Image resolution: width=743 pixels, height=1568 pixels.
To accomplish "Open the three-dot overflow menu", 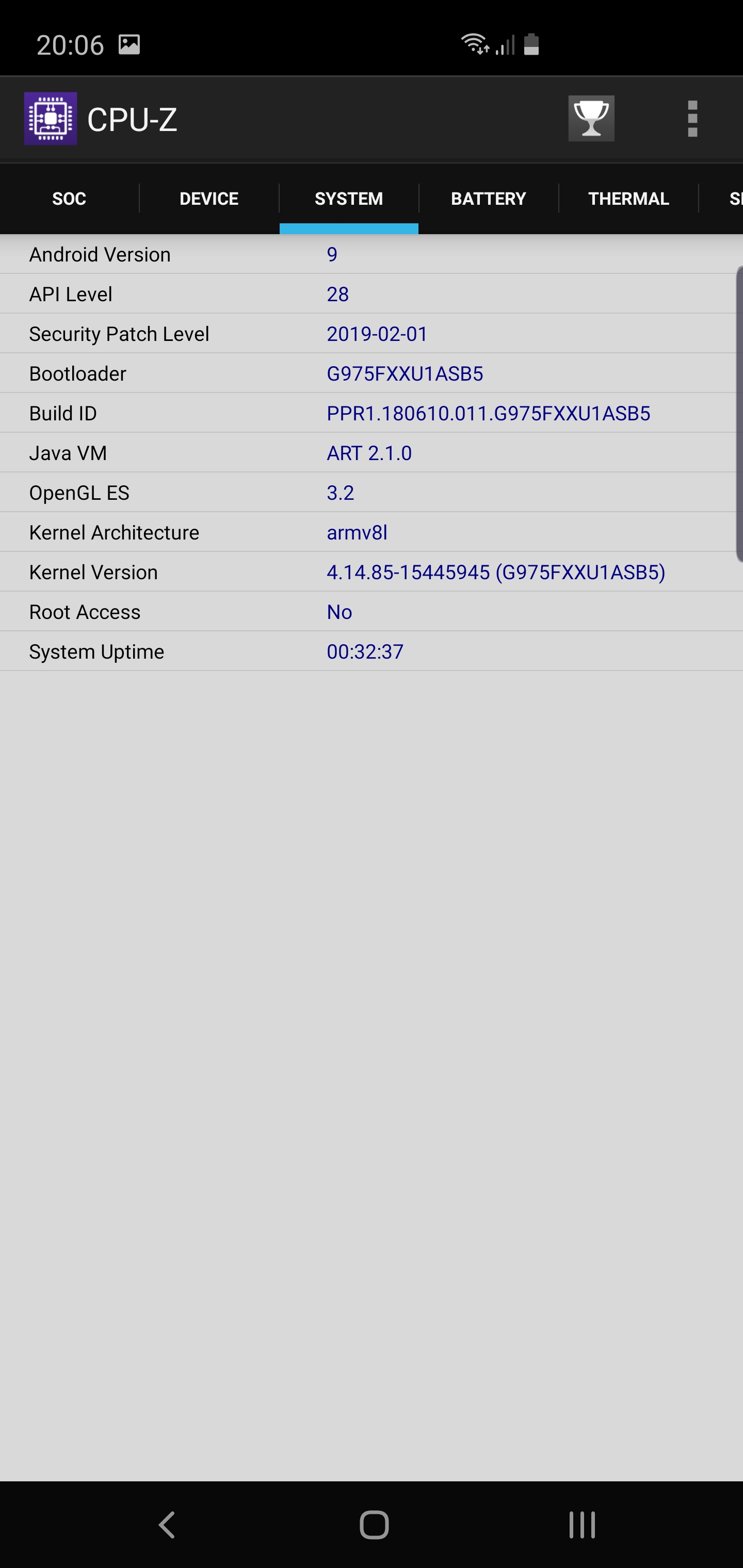I will (692, 119).
